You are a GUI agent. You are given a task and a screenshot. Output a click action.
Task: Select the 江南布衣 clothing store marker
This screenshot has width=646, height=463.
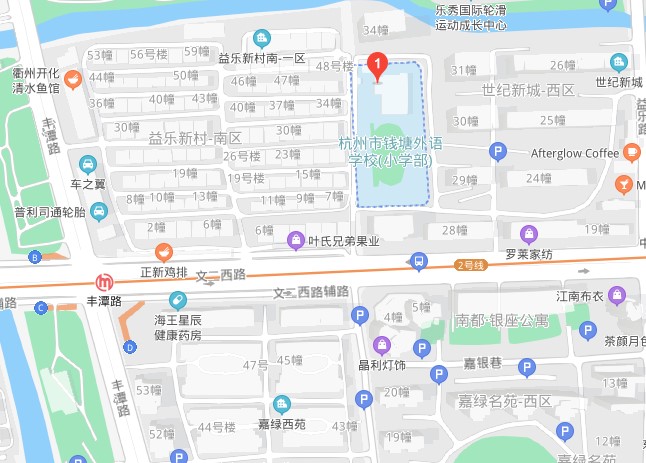pos(619,295)
